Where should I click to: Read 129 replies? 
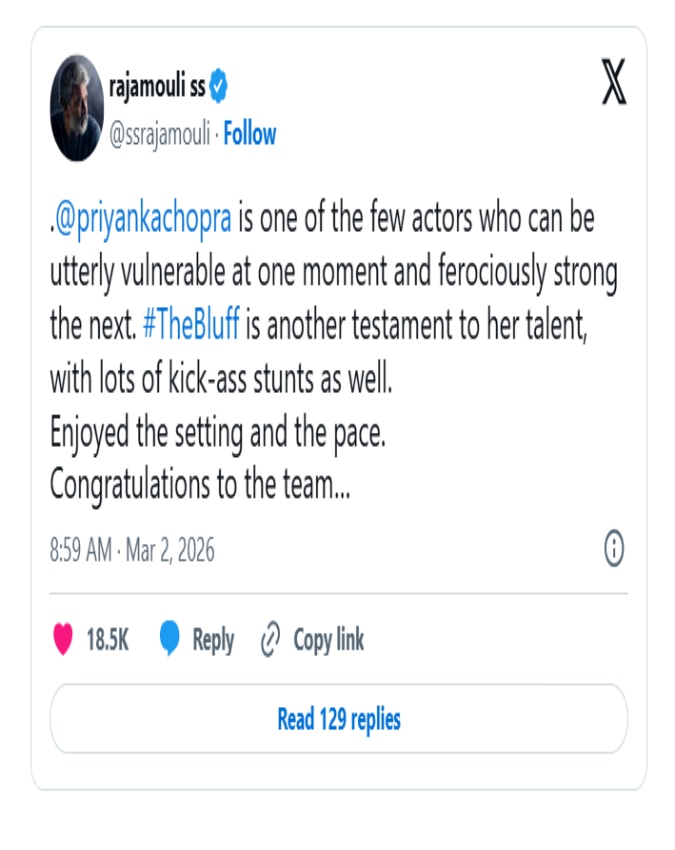[338, 719]
